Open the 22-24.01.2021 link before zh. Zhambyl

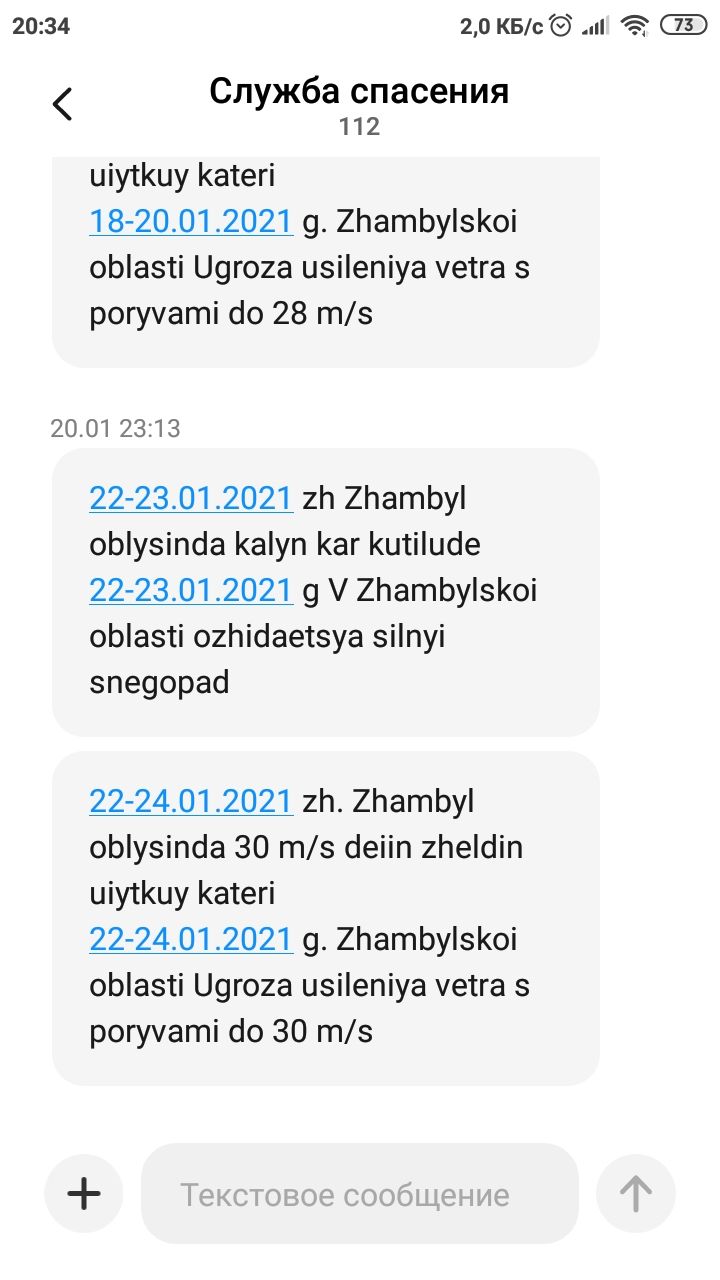191,802
